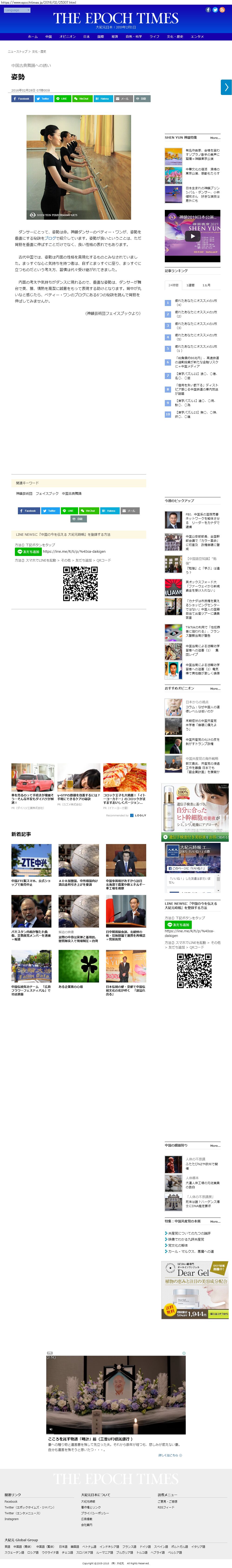Open the RSS feed icon in the header
Screen dimensions: 232x1568
coord(222,10)
